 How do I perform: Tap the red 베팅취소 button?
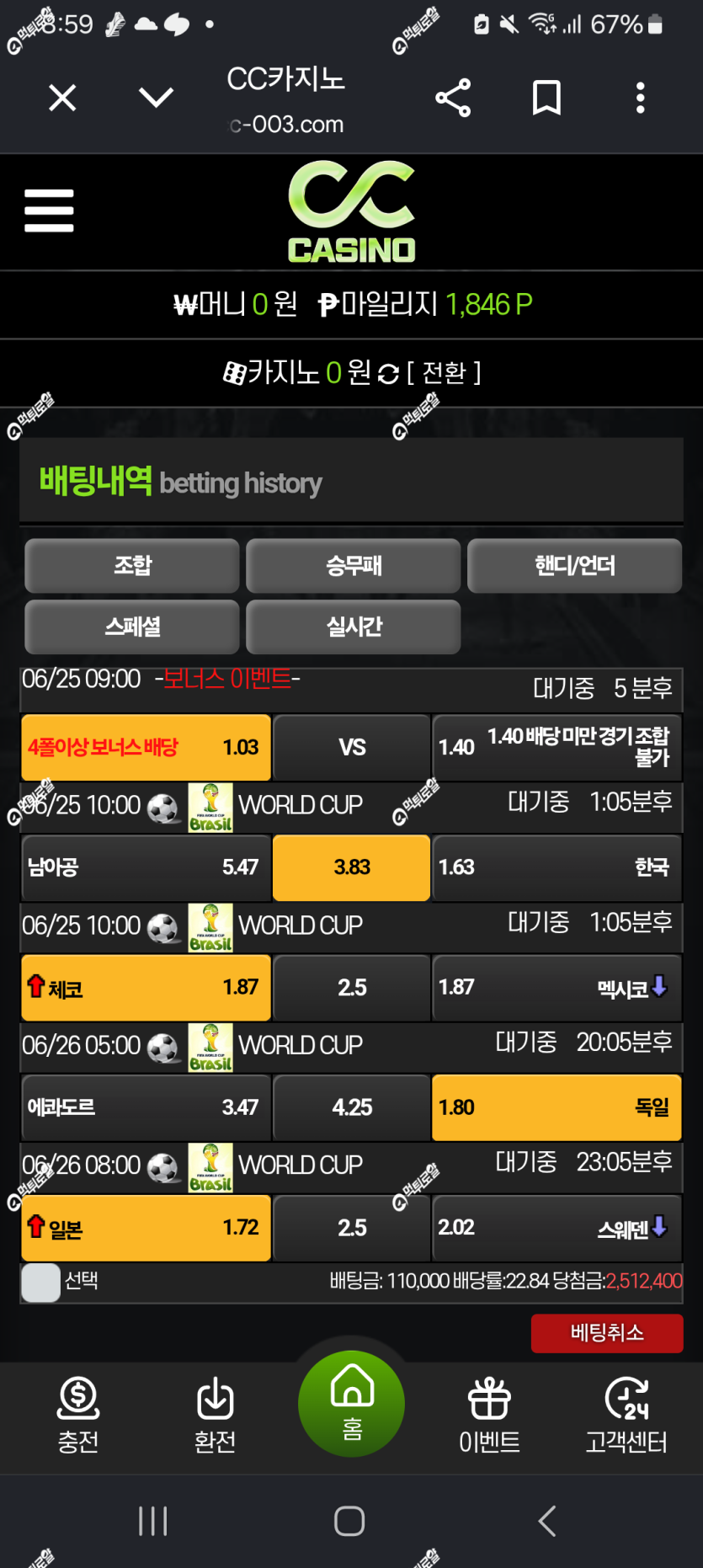[607, 1333]
